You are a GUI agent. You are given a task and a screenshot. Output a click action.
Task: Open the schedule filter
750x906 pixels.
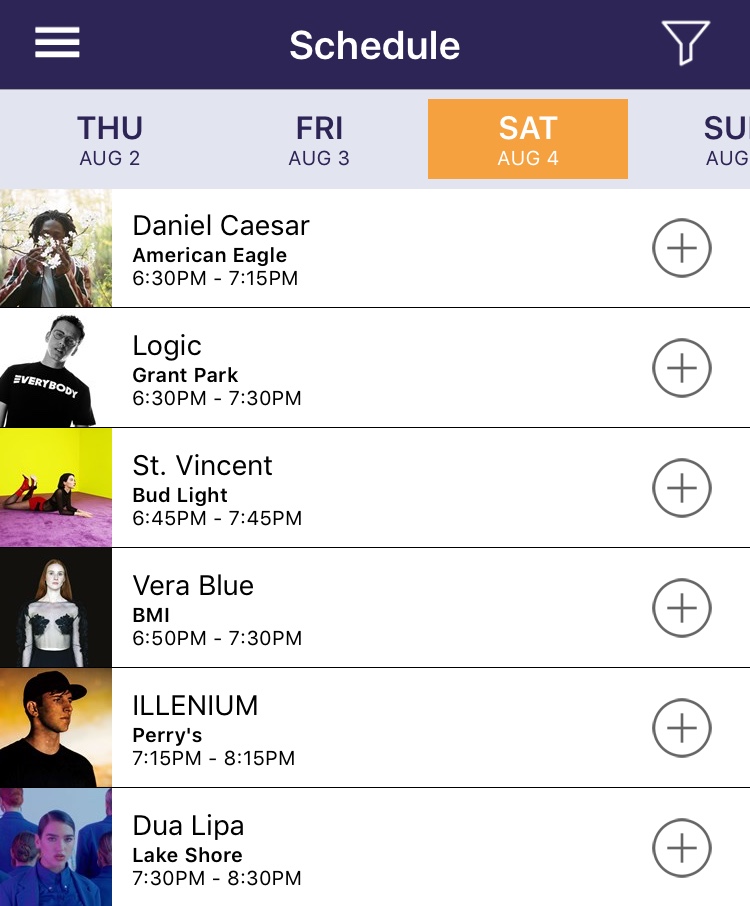click(685, 44)
